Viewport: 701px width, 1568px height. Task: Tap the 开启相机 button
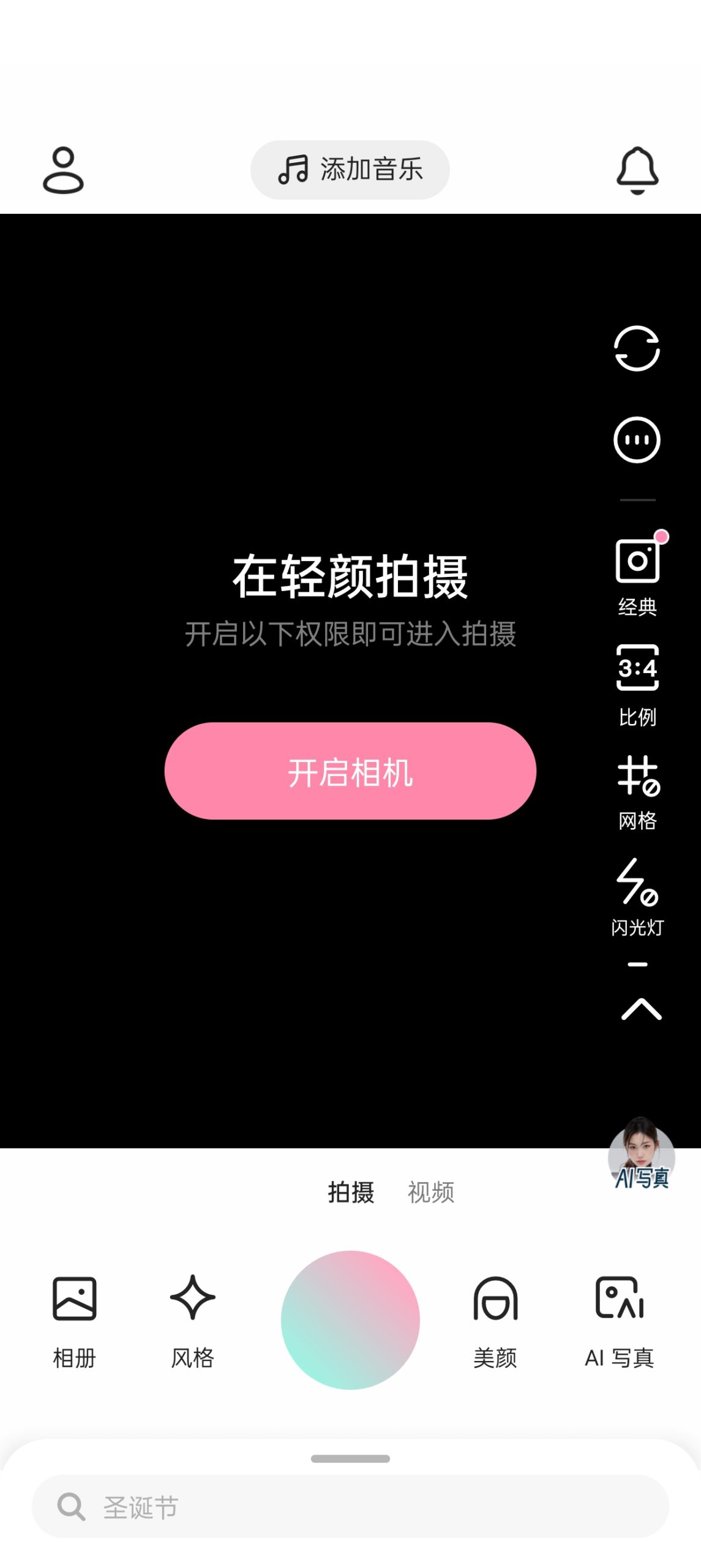pos(350,772)
